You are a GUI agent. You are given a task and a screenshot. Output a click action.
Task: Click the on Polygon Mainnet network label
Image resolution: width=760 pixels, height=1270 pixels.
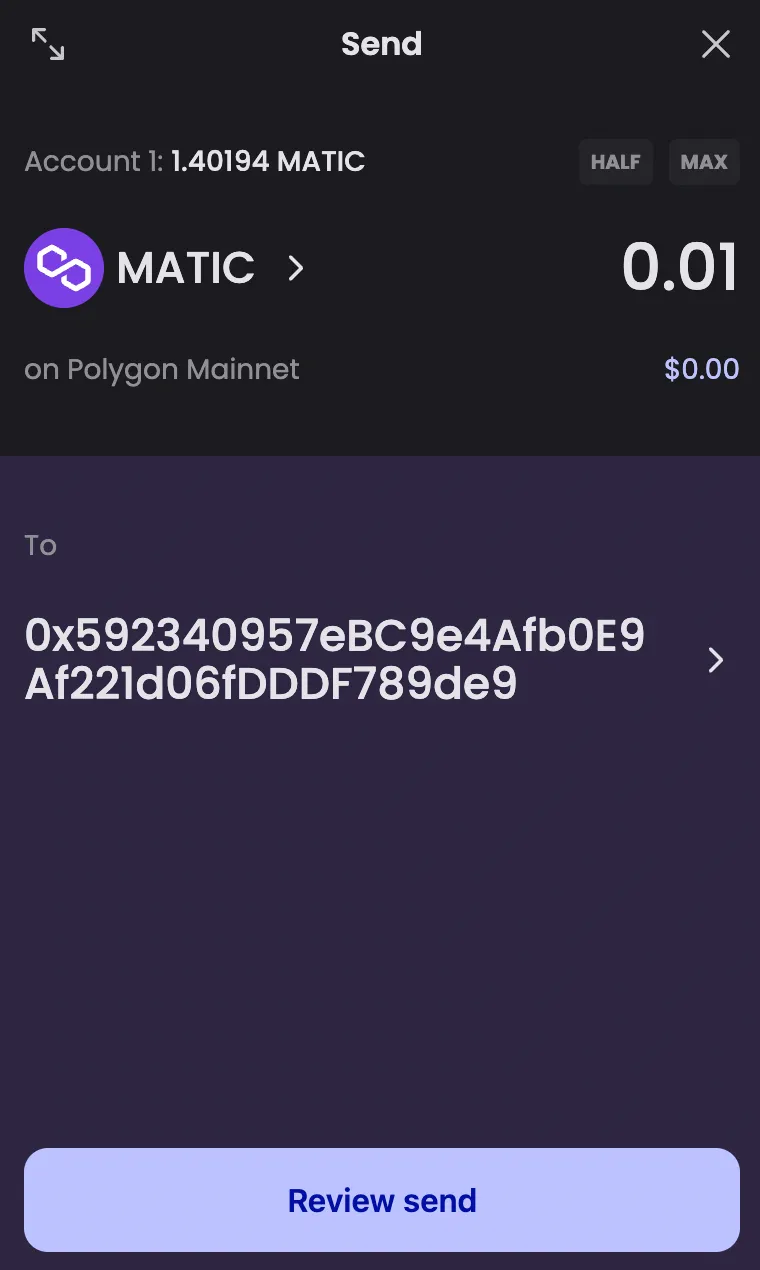(162, 369)
